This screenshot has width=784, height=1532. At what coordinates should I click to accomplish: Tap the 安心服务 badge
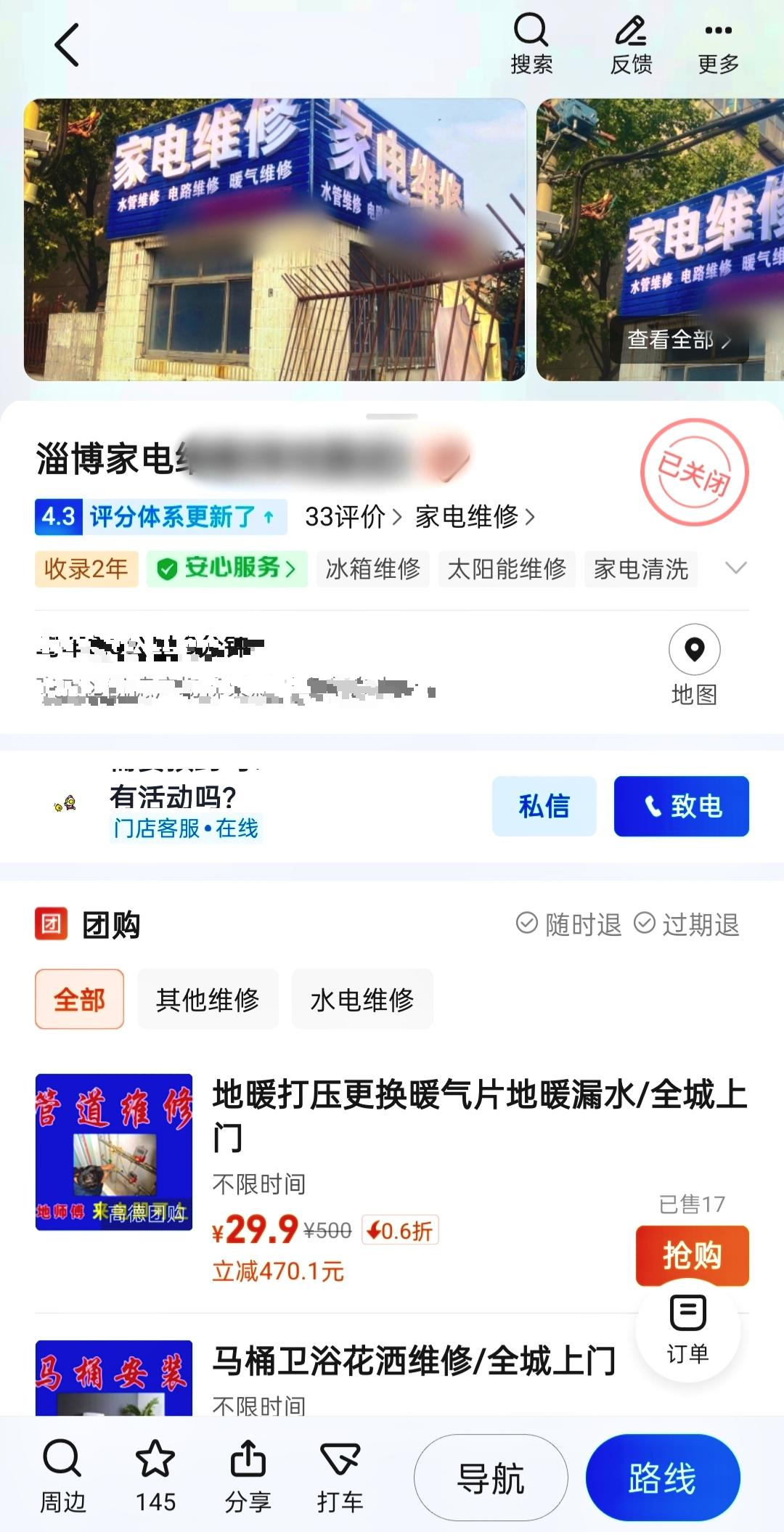(x=227, y=569)
